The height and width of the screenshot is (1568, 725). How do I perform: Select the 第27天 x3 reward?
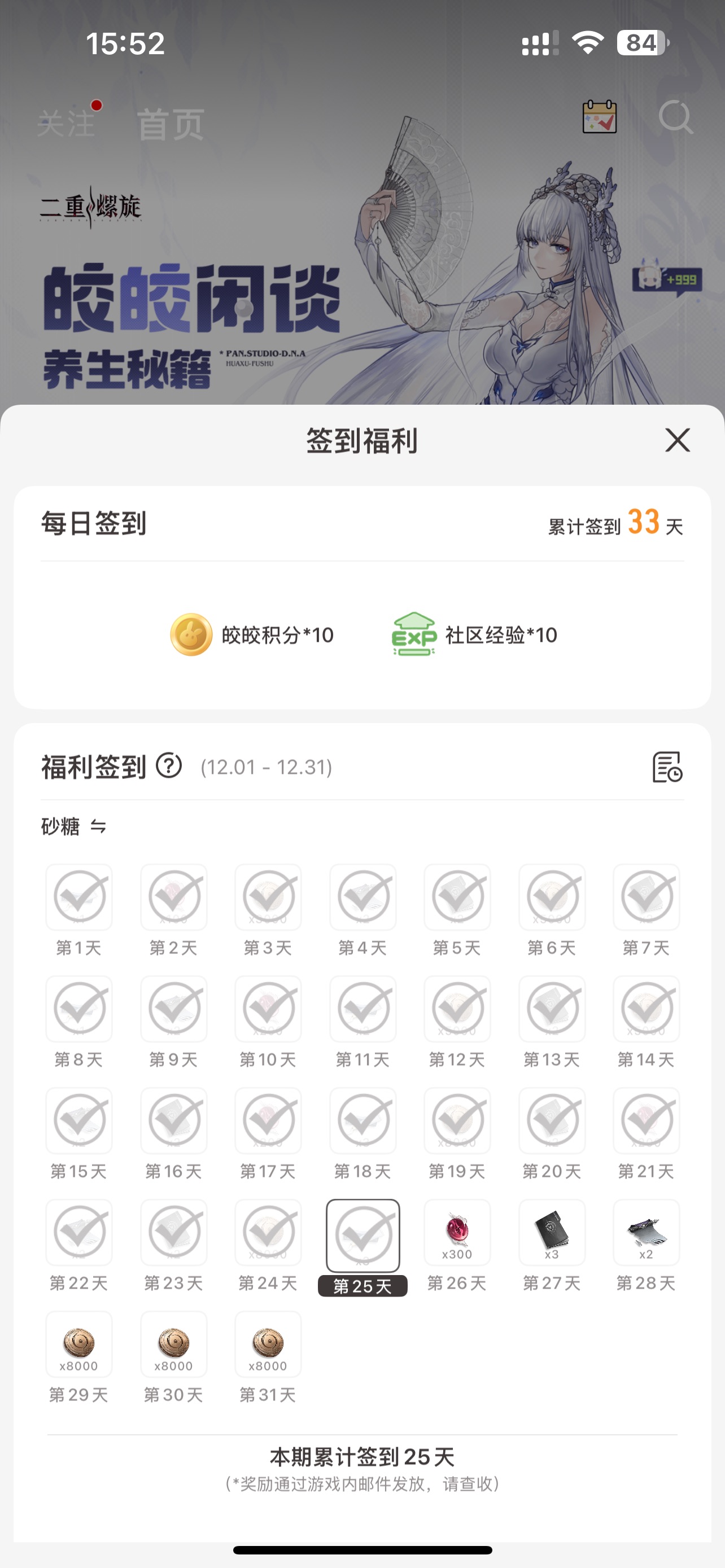[552, 1232]
